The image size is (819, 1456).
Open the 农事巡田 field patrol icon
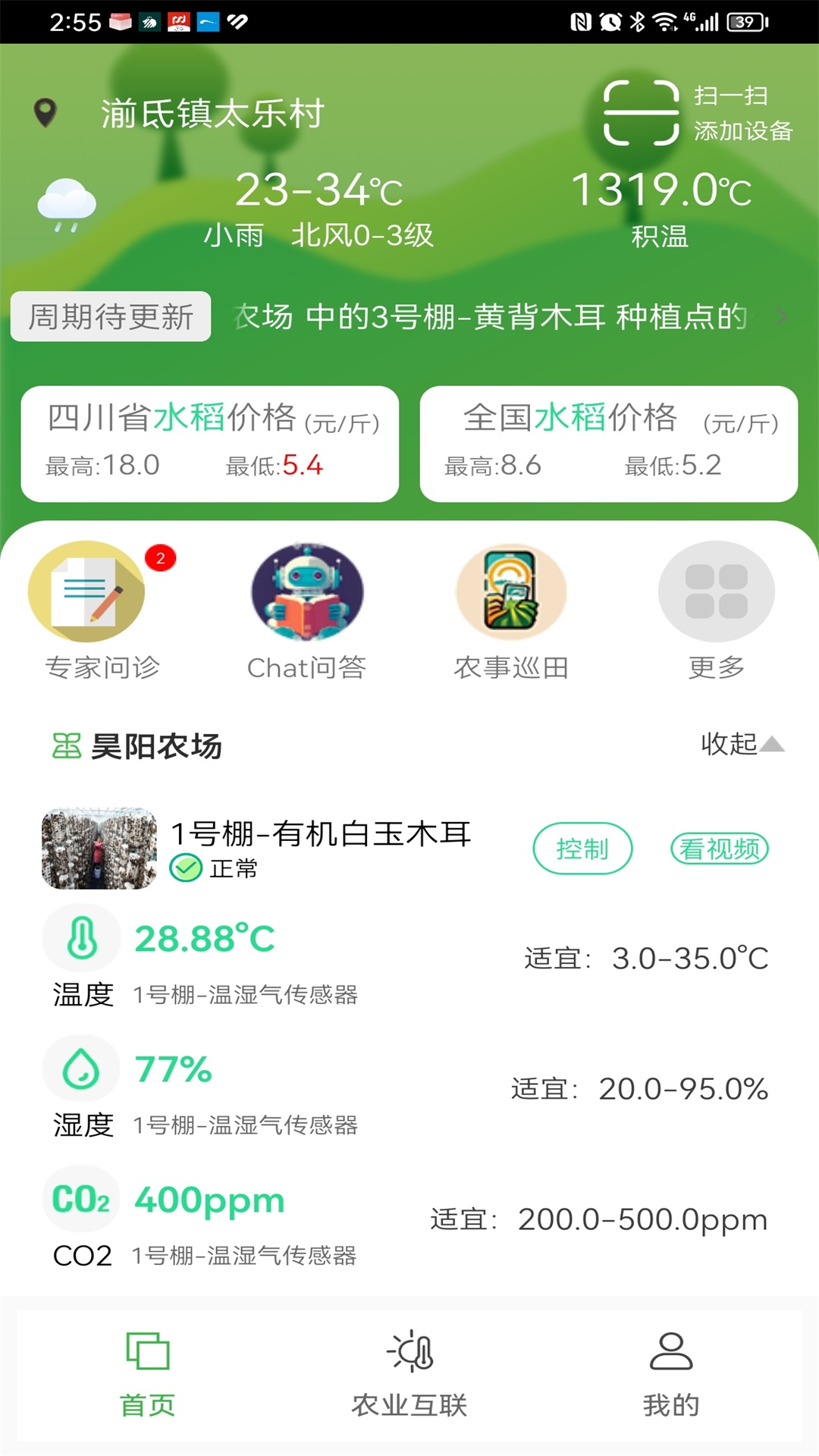point(511,592)
